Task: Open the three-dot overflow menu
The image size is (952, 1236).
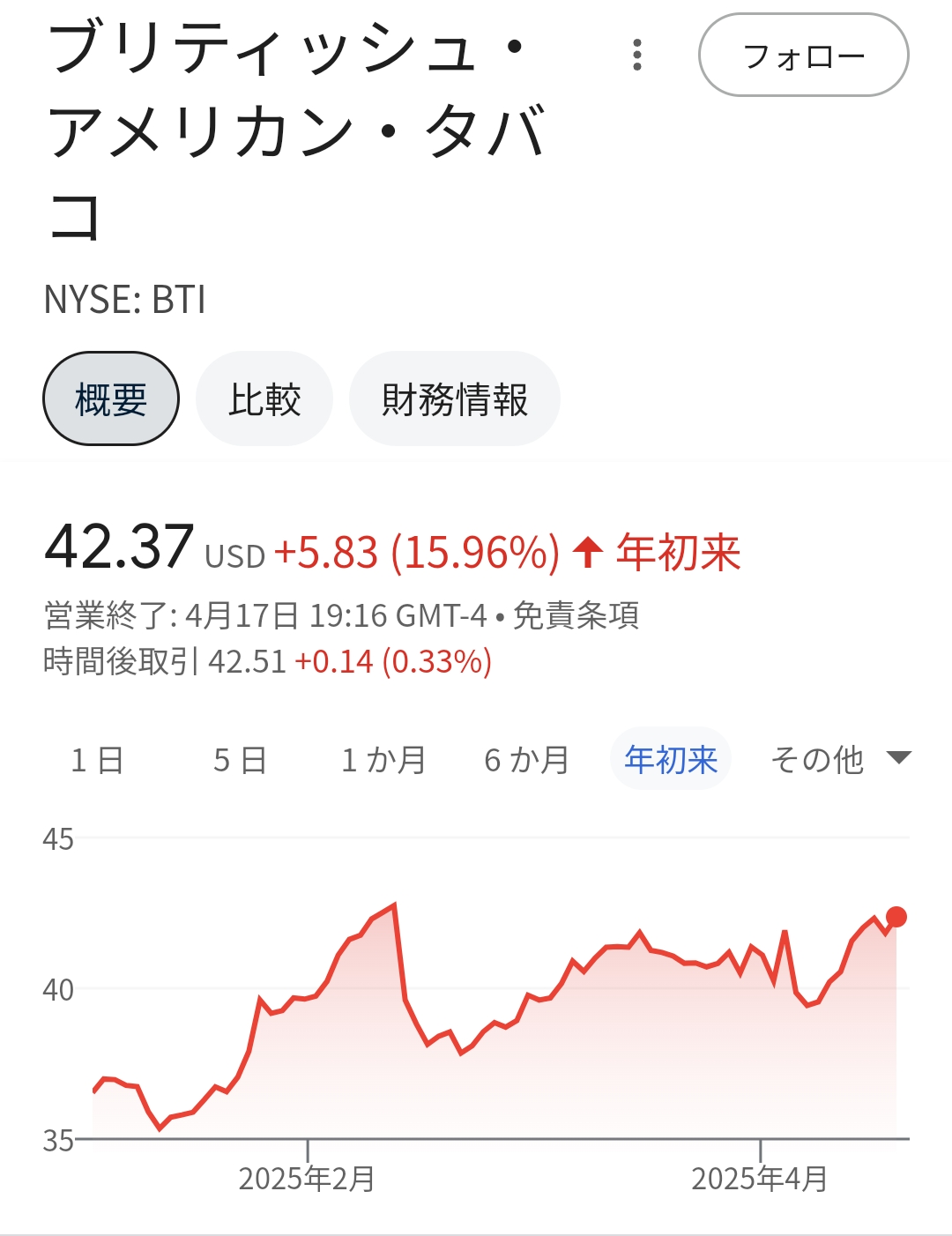Action: (637, 55)
